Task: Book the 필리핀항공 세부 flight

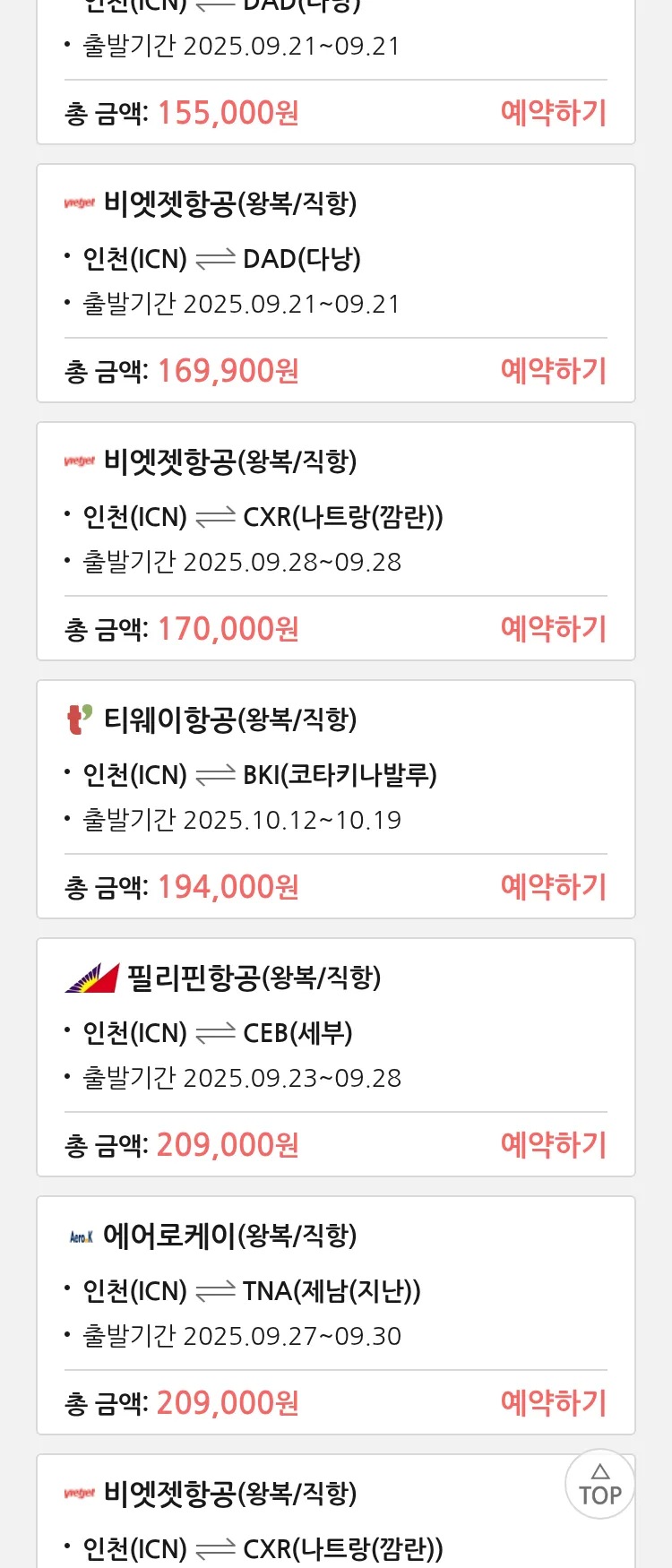Action: click(x=554, y=1145)
